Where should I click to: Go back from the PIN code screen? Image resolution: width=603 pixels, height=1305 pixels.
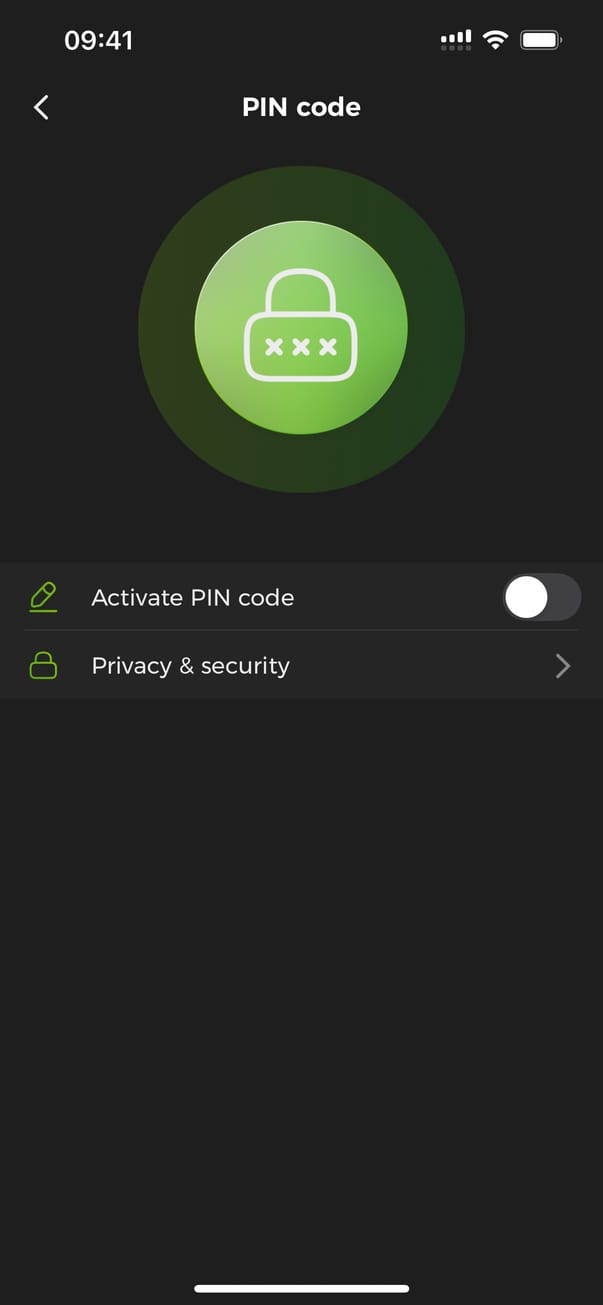[x=41, y=107]
